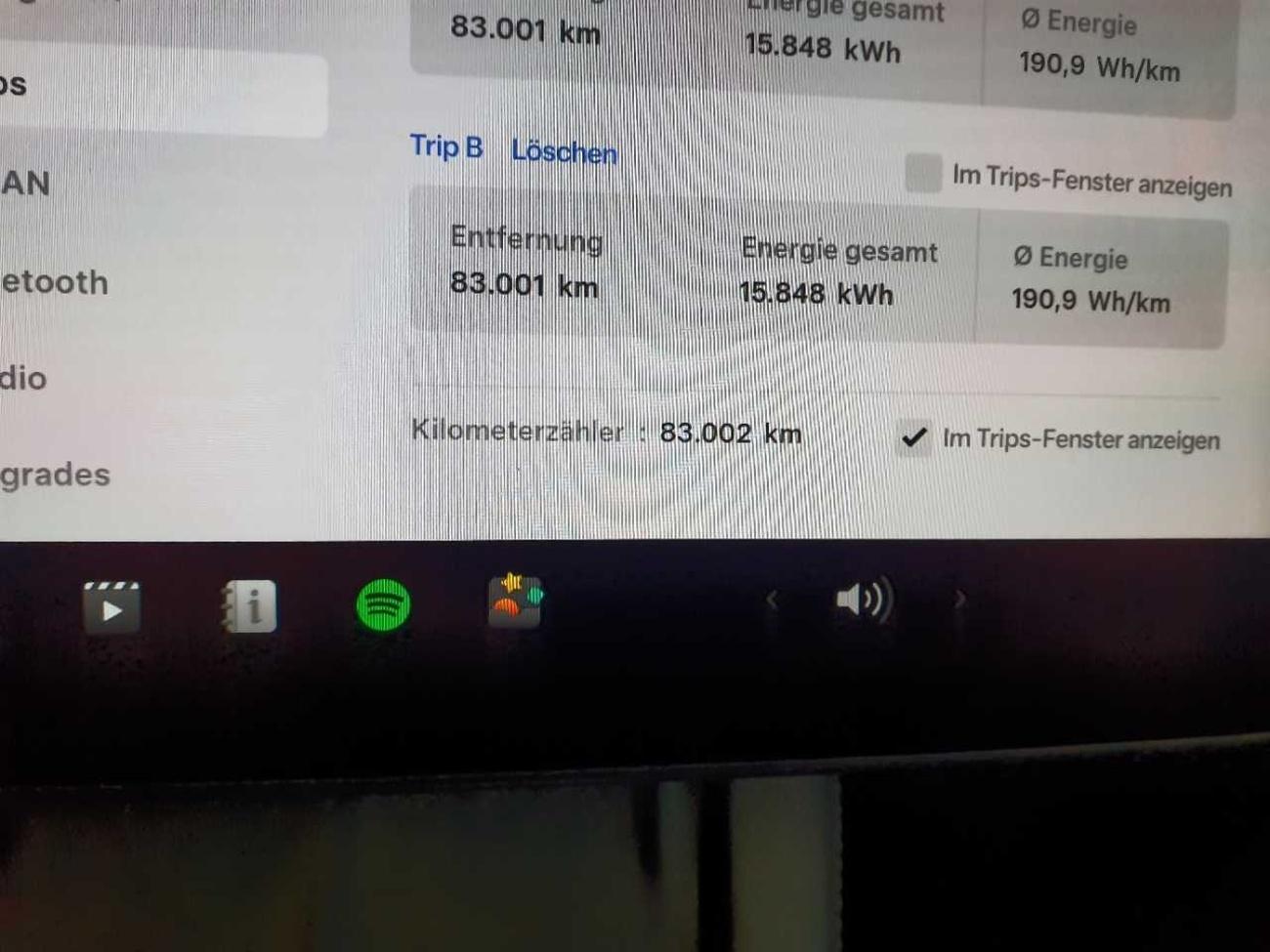Open the Upgrades menu
This screenshot has height=952, width=1270.
tap(55, 475)
